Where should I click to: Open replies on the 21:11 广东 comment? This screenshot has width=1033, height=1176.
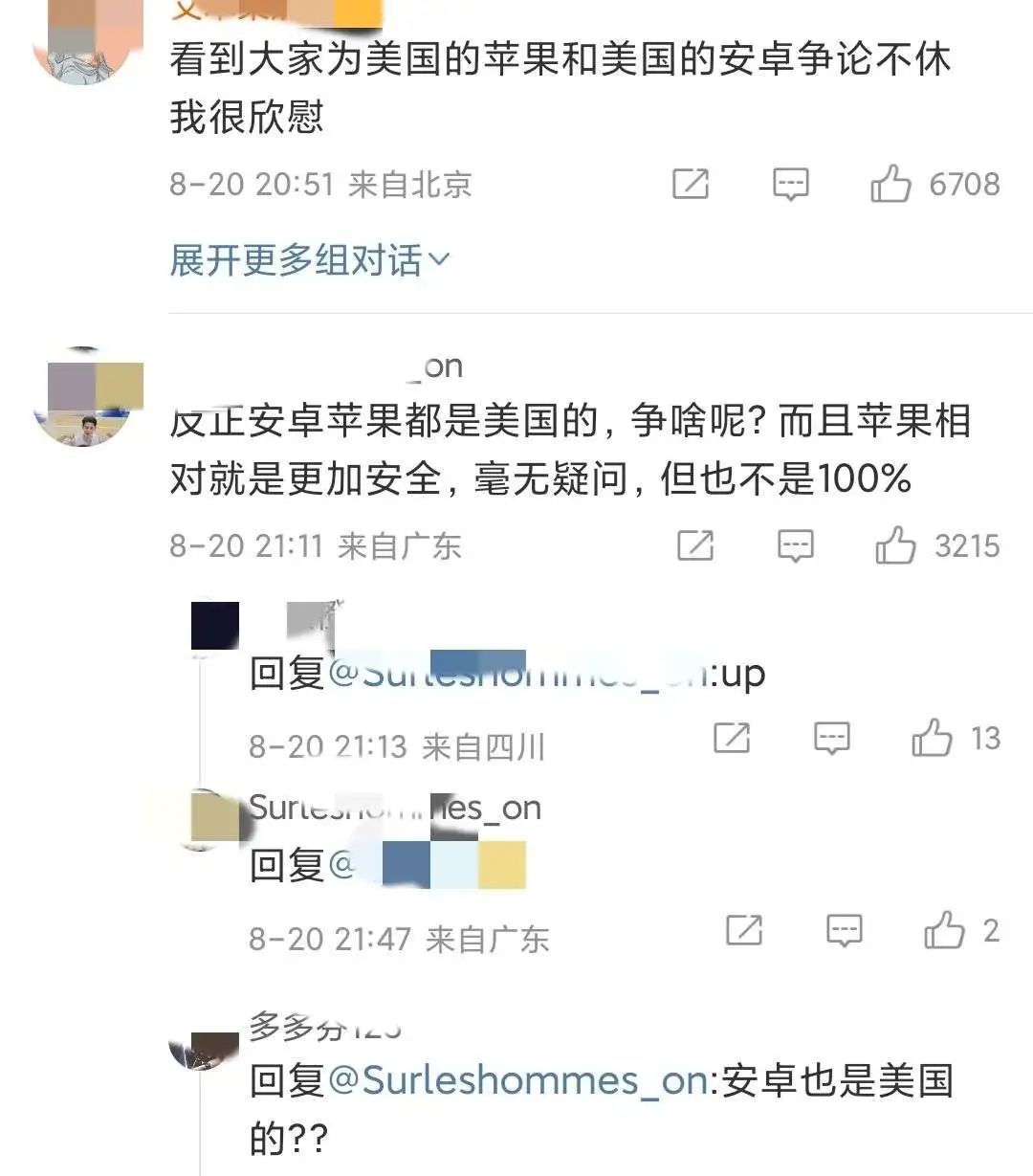pos(795,545)
